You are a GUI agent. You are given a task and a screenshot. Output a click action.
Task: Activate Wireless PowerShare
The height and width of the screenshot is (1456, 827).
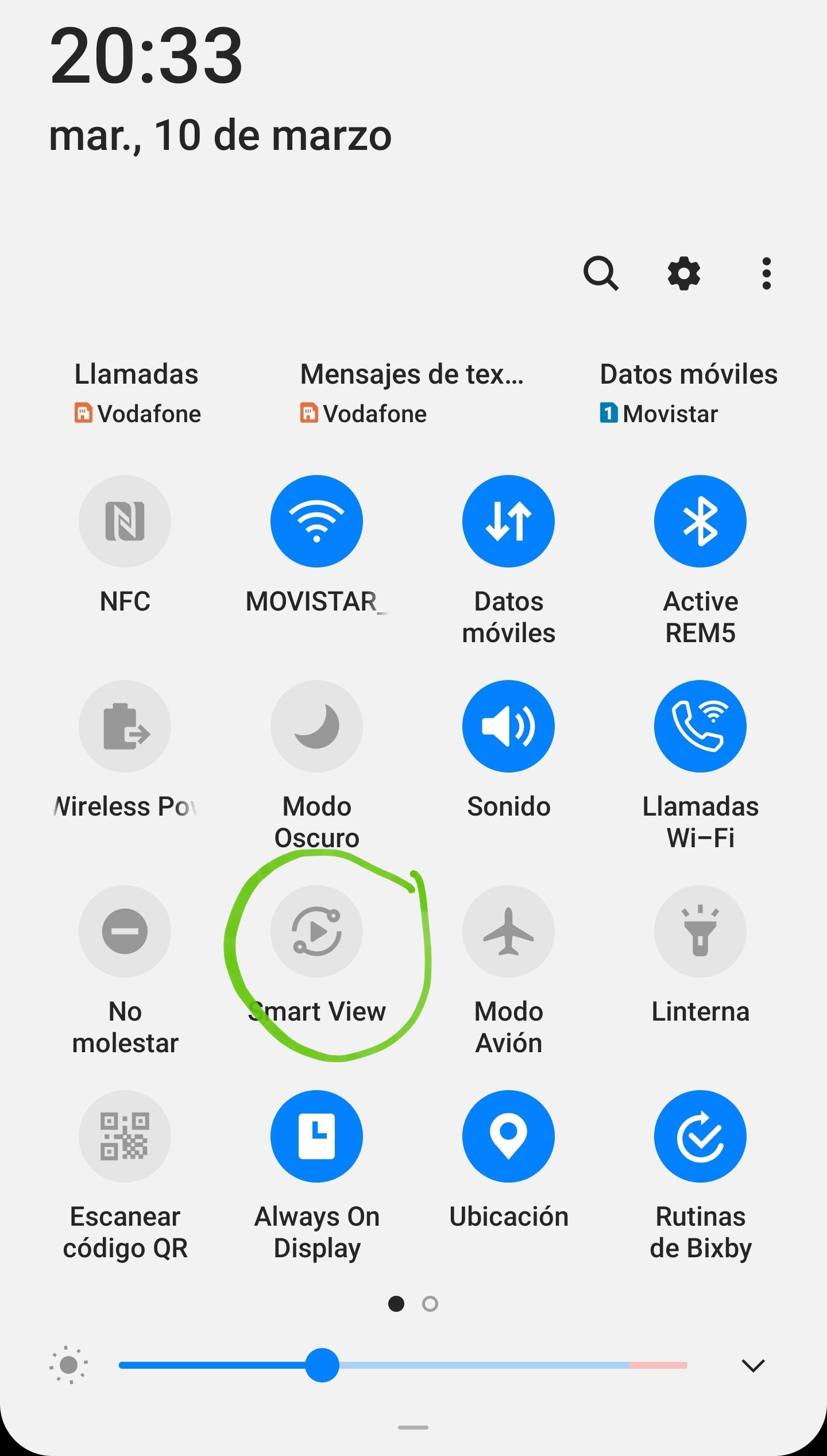125,726
